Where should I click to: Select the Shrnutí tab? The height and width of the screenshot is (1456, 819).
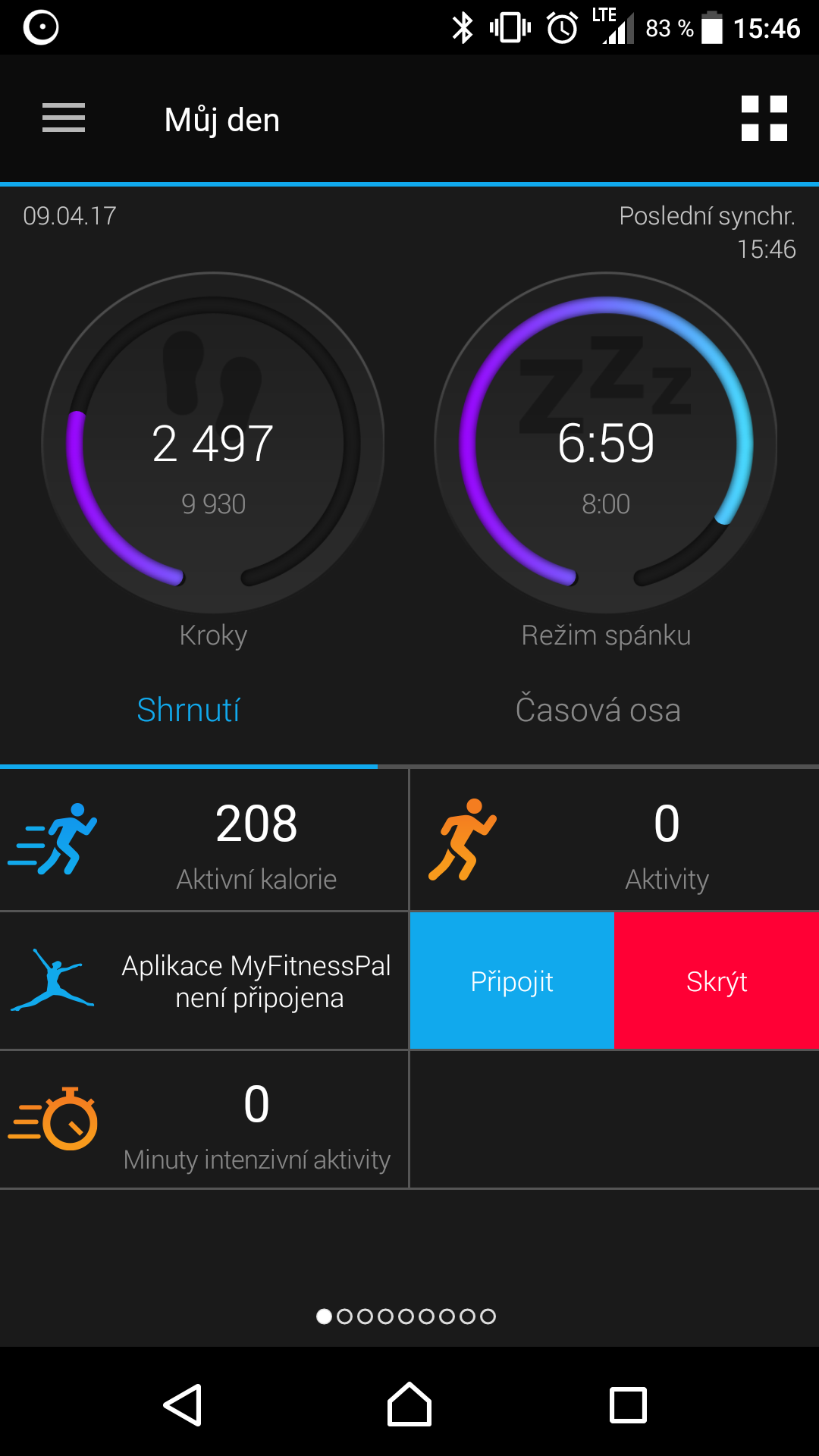[188, 711]
